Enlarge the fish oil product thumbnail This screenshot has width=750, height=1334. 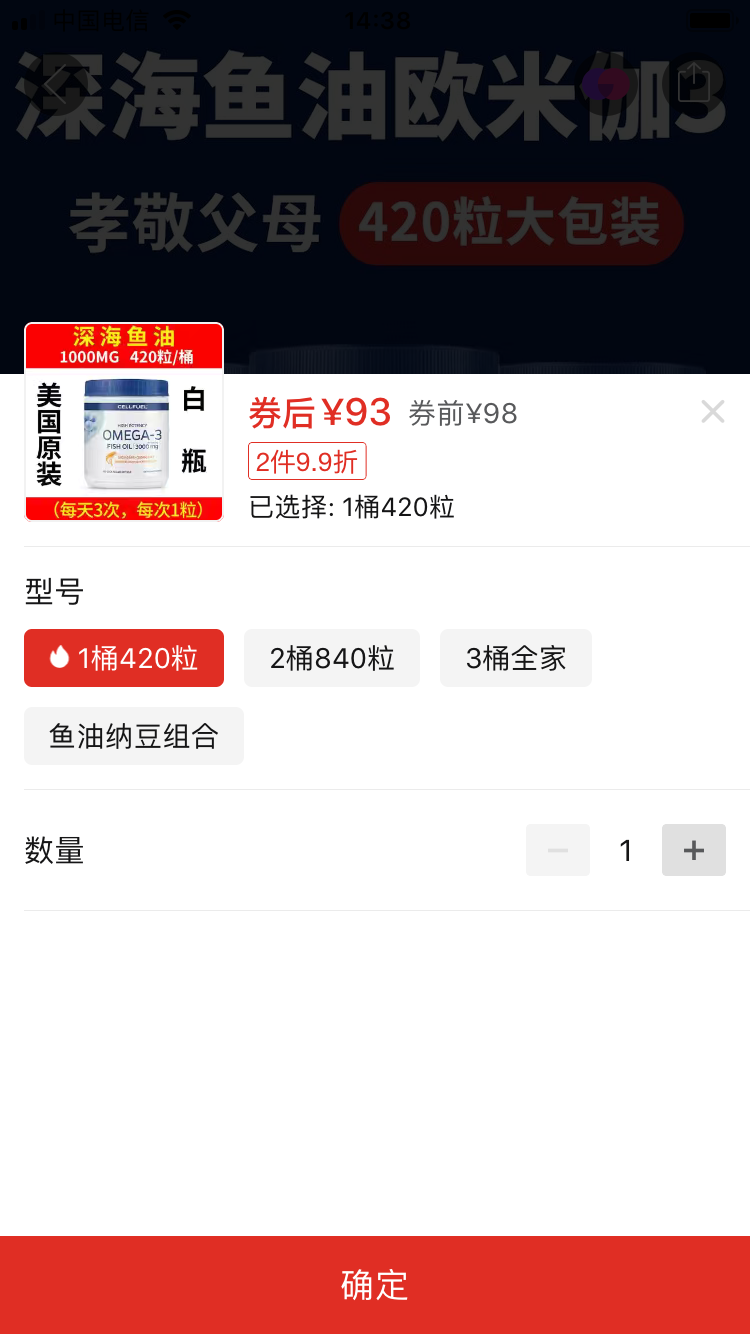pos(124,422)
